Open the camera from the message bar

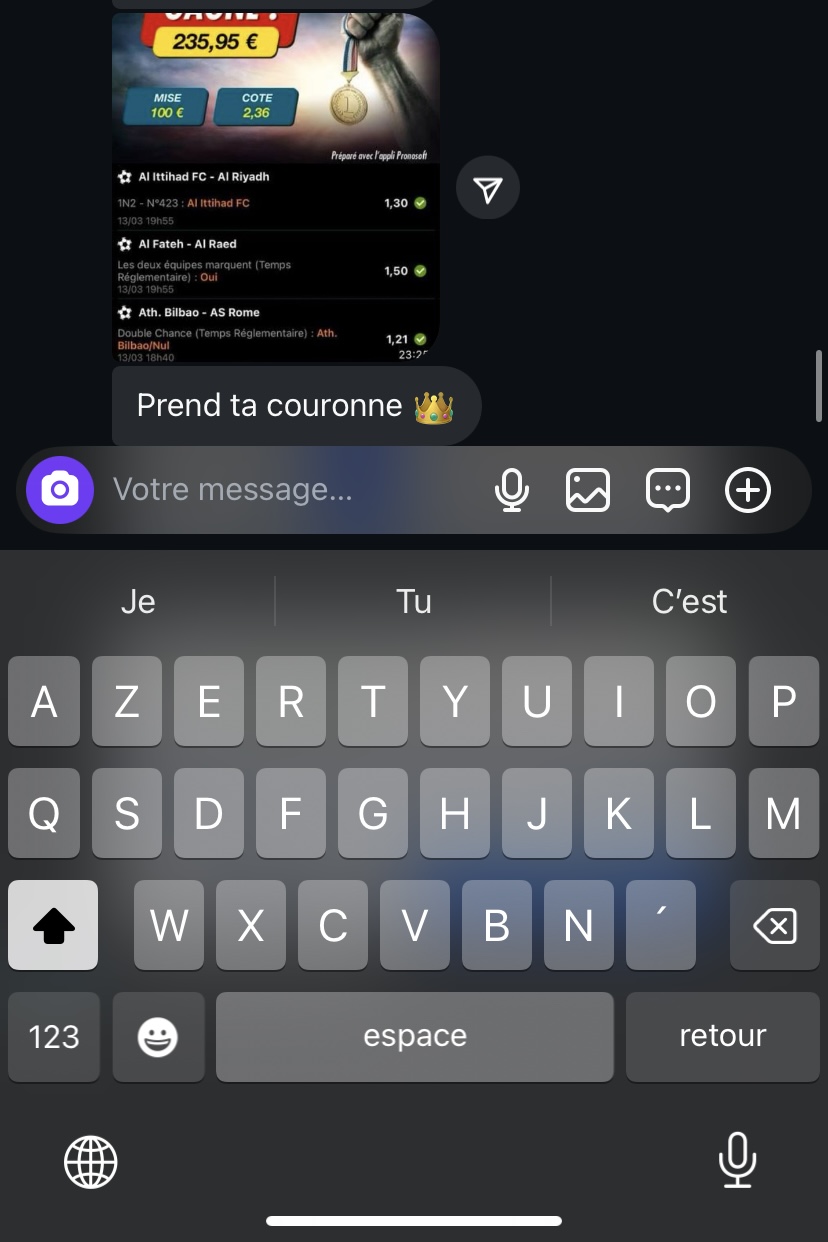[60, 489]
